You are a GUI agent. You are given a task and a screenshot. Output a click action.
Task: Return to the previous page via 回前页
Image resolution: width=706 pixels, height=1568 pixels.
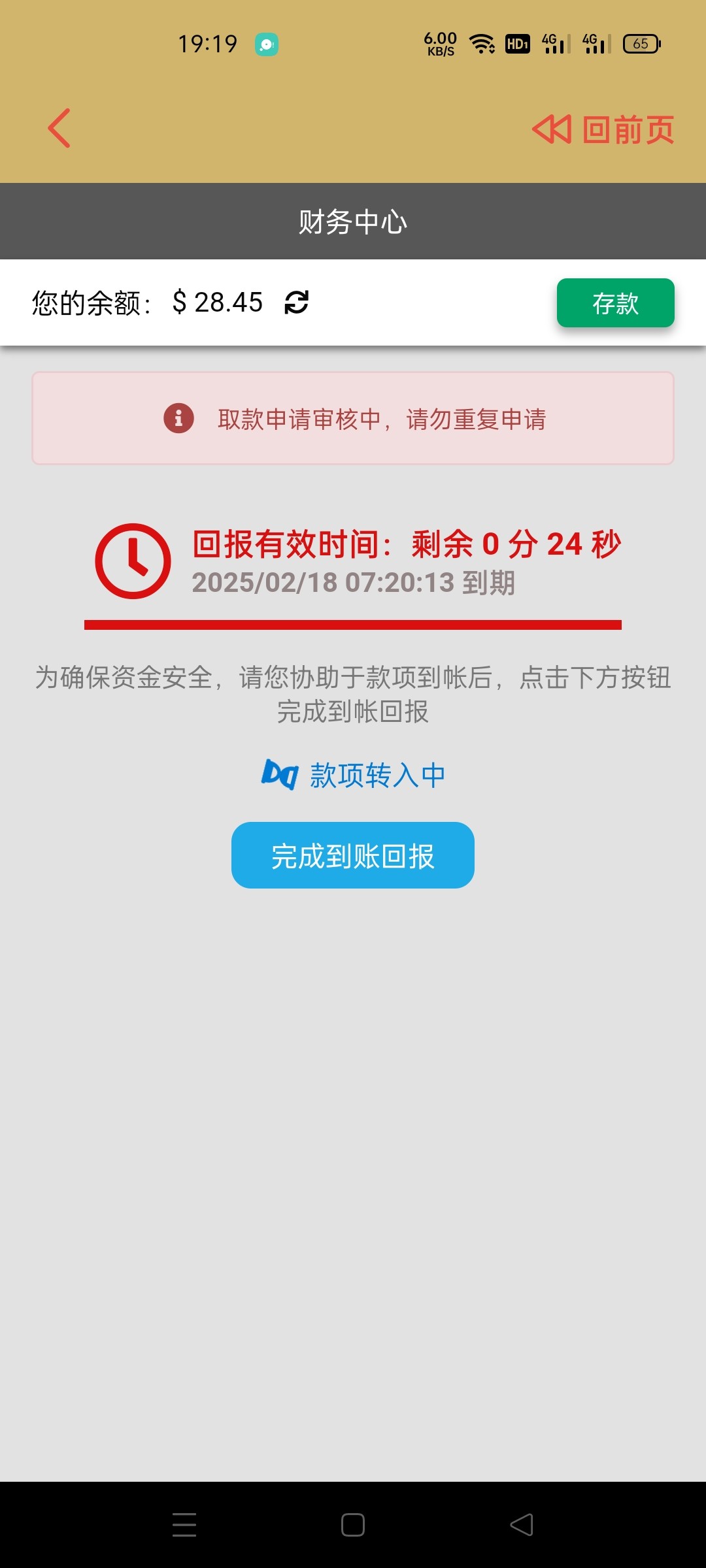point(603,129)
